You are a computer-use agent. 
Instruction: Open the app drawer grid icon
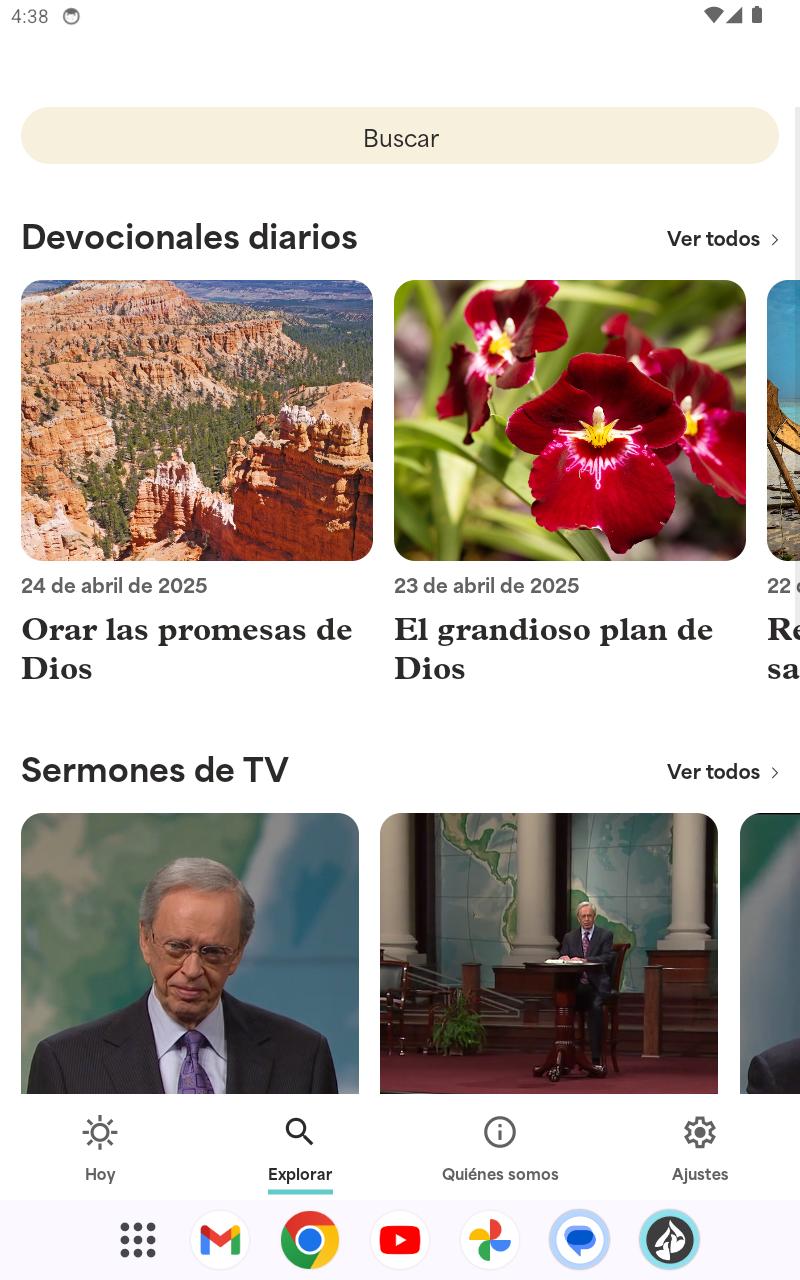coord(138,1240)
